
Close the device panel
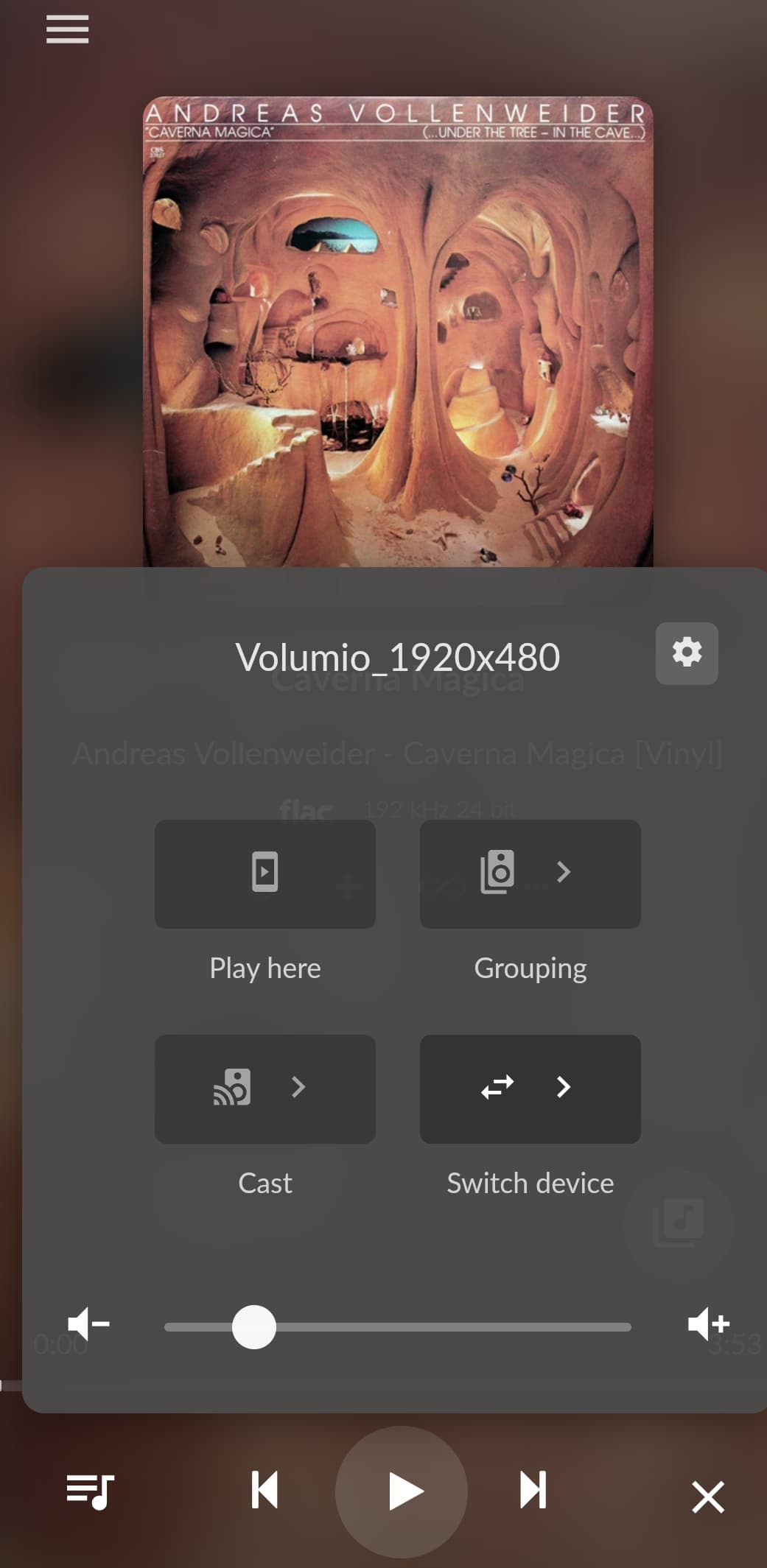point(708,1497)
